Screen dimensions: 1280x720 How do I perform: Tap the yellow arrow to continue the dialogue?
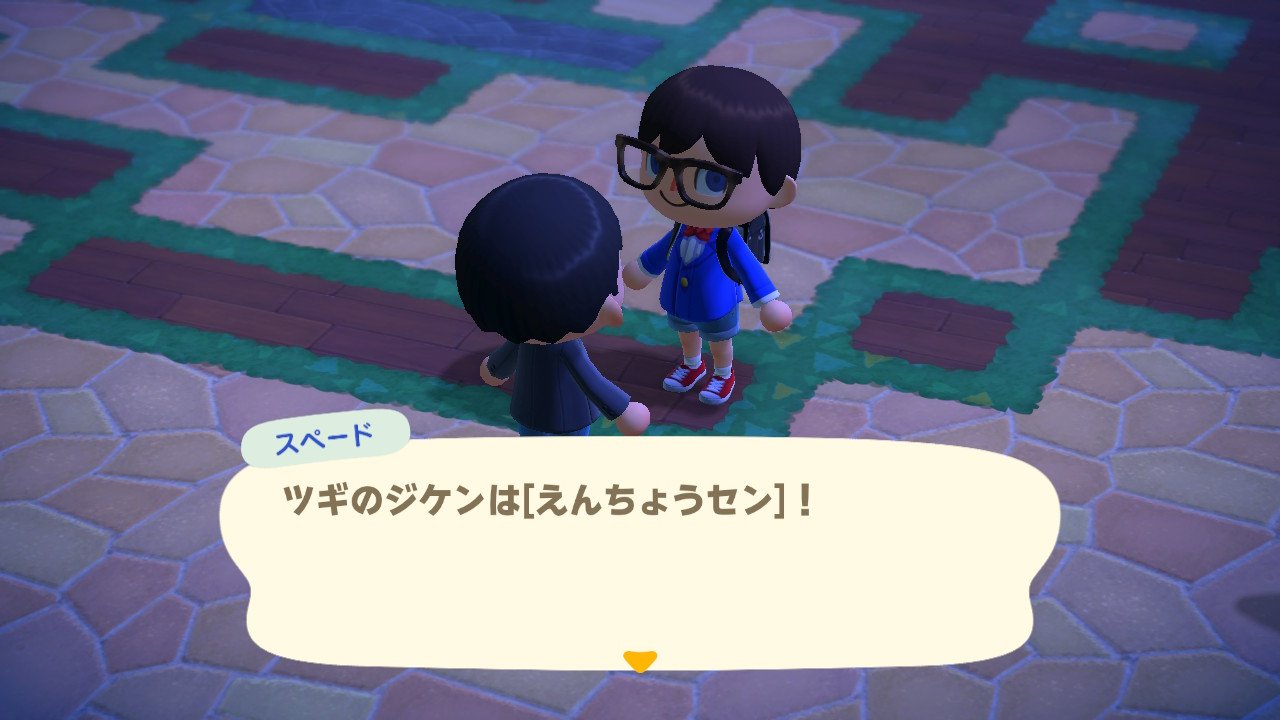pos(639,660)
